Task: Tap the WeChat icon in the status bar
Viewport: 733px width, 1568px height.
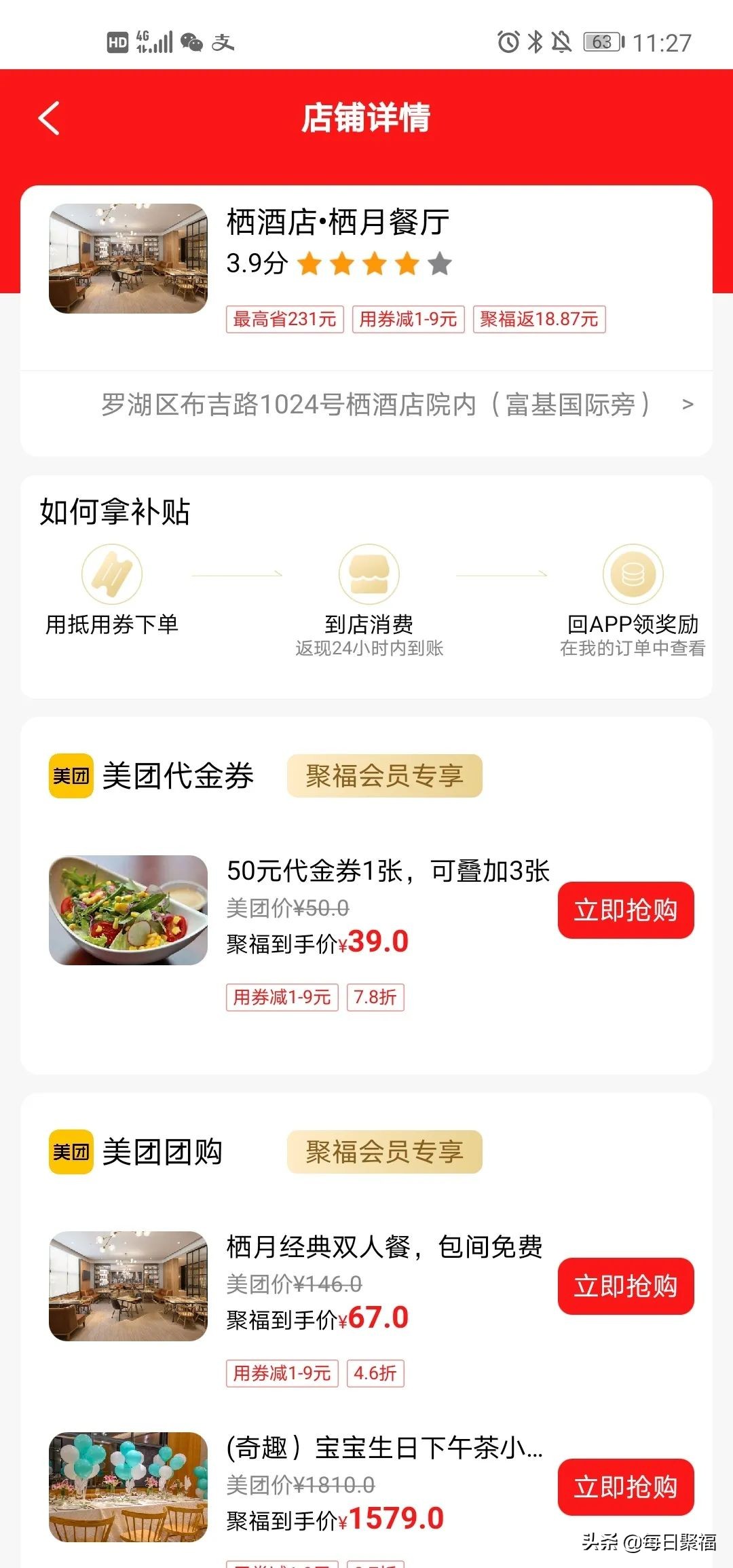Action: pyautogui.click(x=192, y=42)
